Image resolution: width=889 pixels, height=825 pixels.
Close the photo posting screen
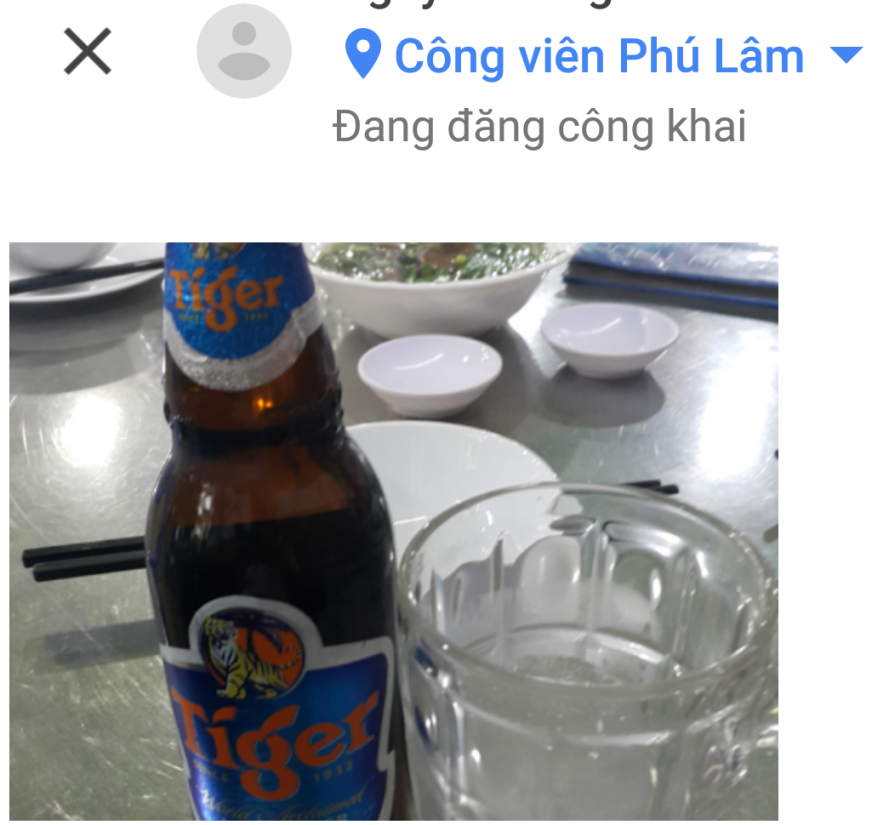[87, 52]
